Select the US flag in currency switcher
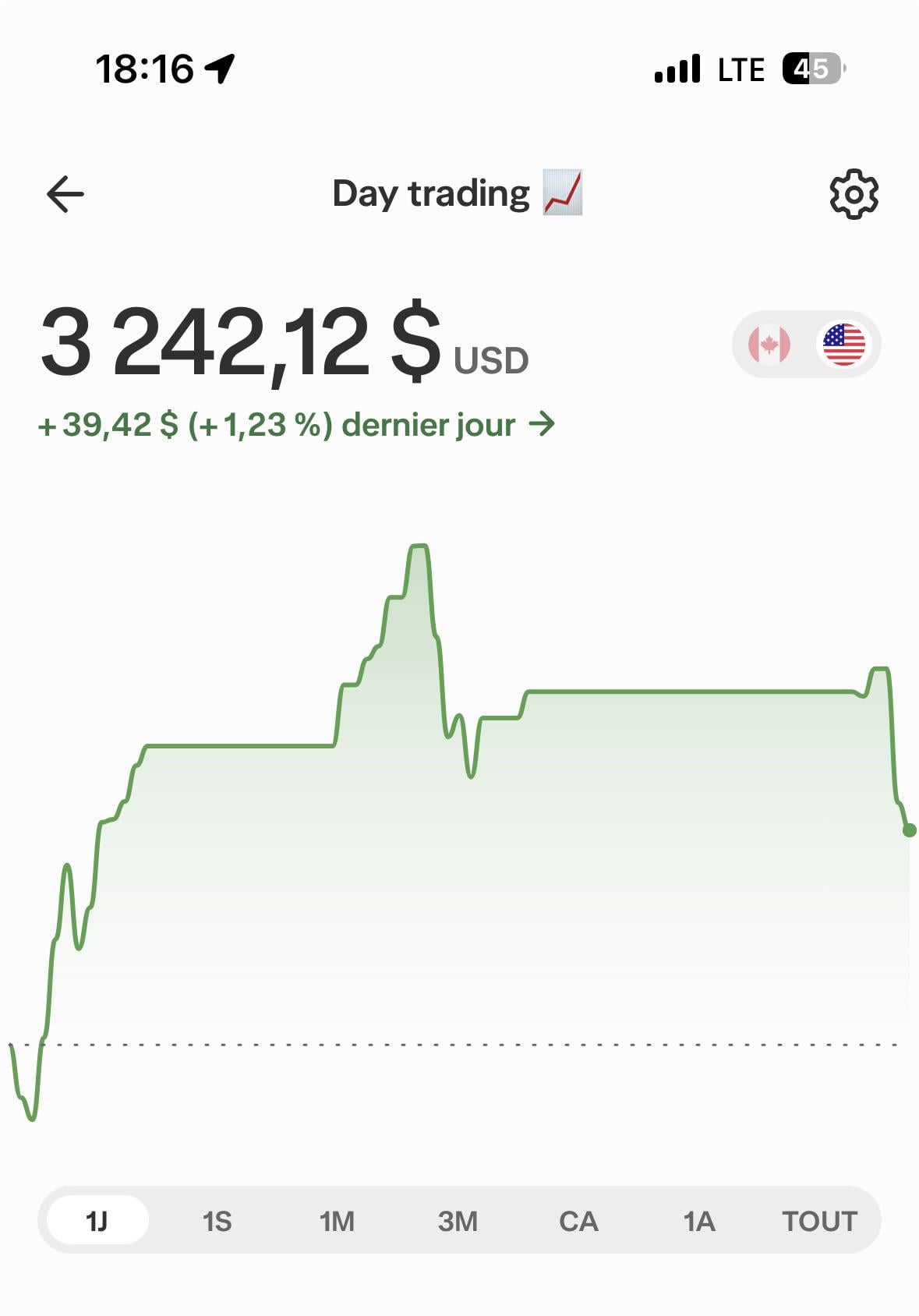 click(x=844, y=343)
